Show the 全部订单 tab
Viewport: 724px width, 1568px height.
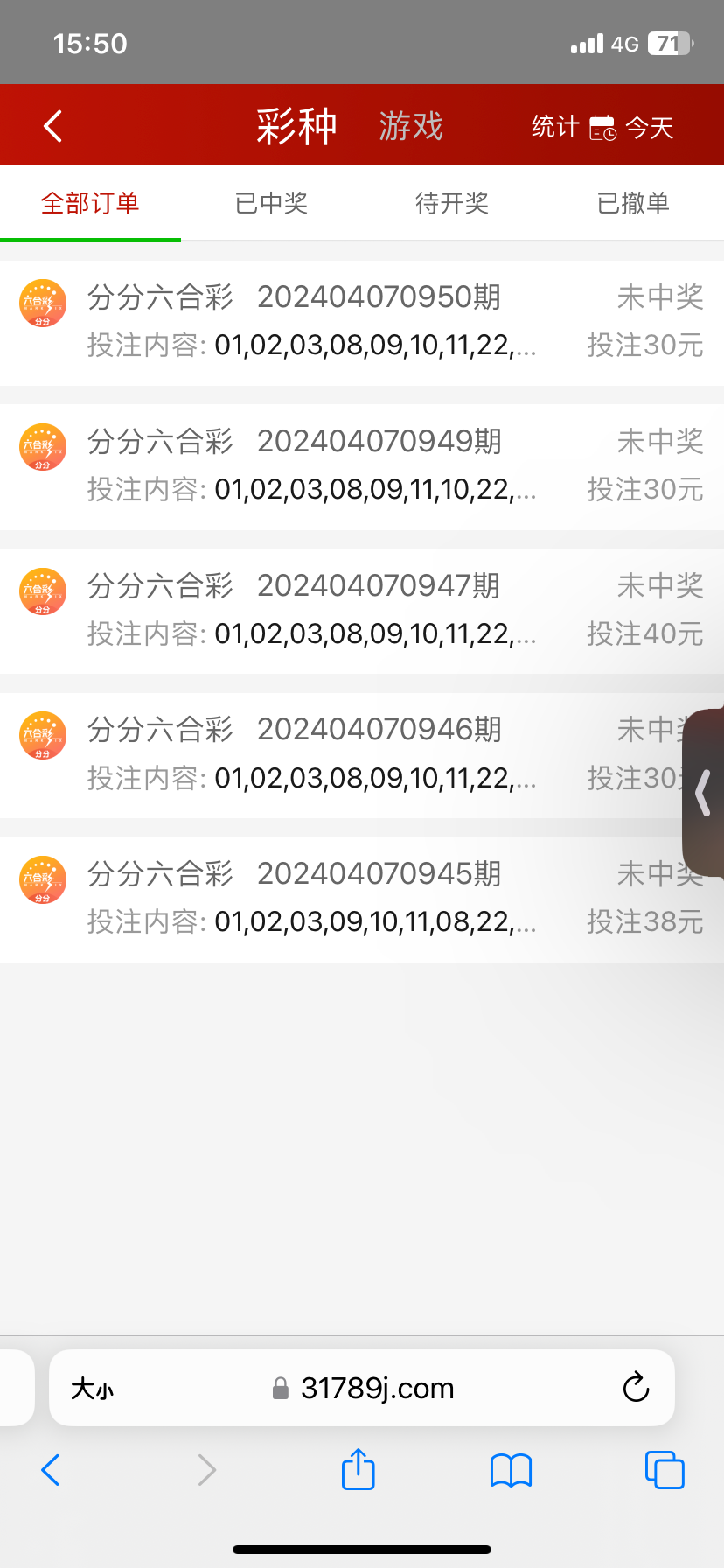pyautogui.click(x=90, y=204)
